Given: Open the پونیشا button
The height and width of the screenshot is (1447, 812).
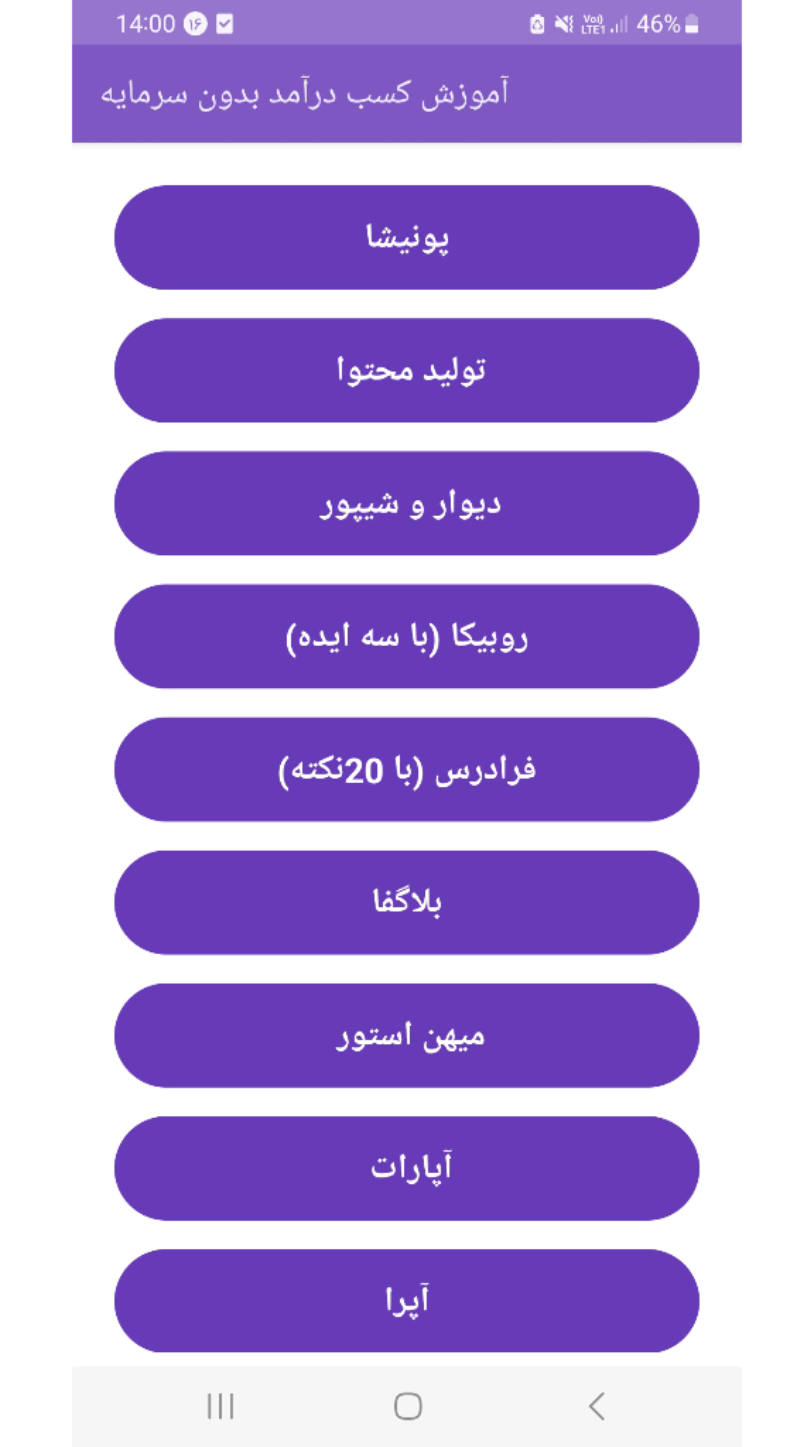Looking at the screenshot, I should pyautogui.click(x=406, y=238).
